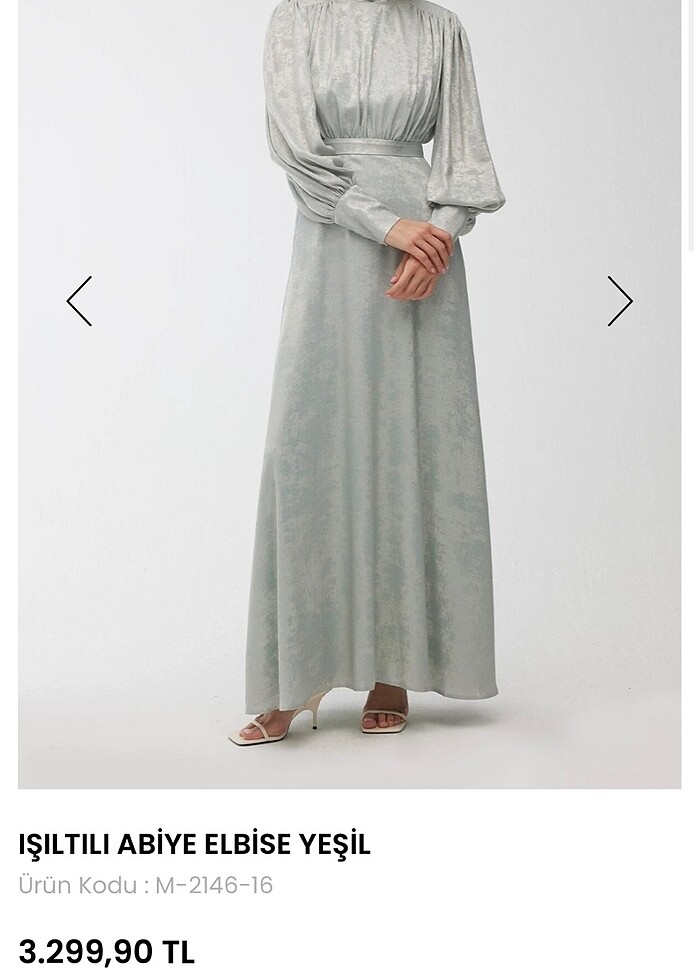
Task: Show the previous product photo
Action: (79, 301)
